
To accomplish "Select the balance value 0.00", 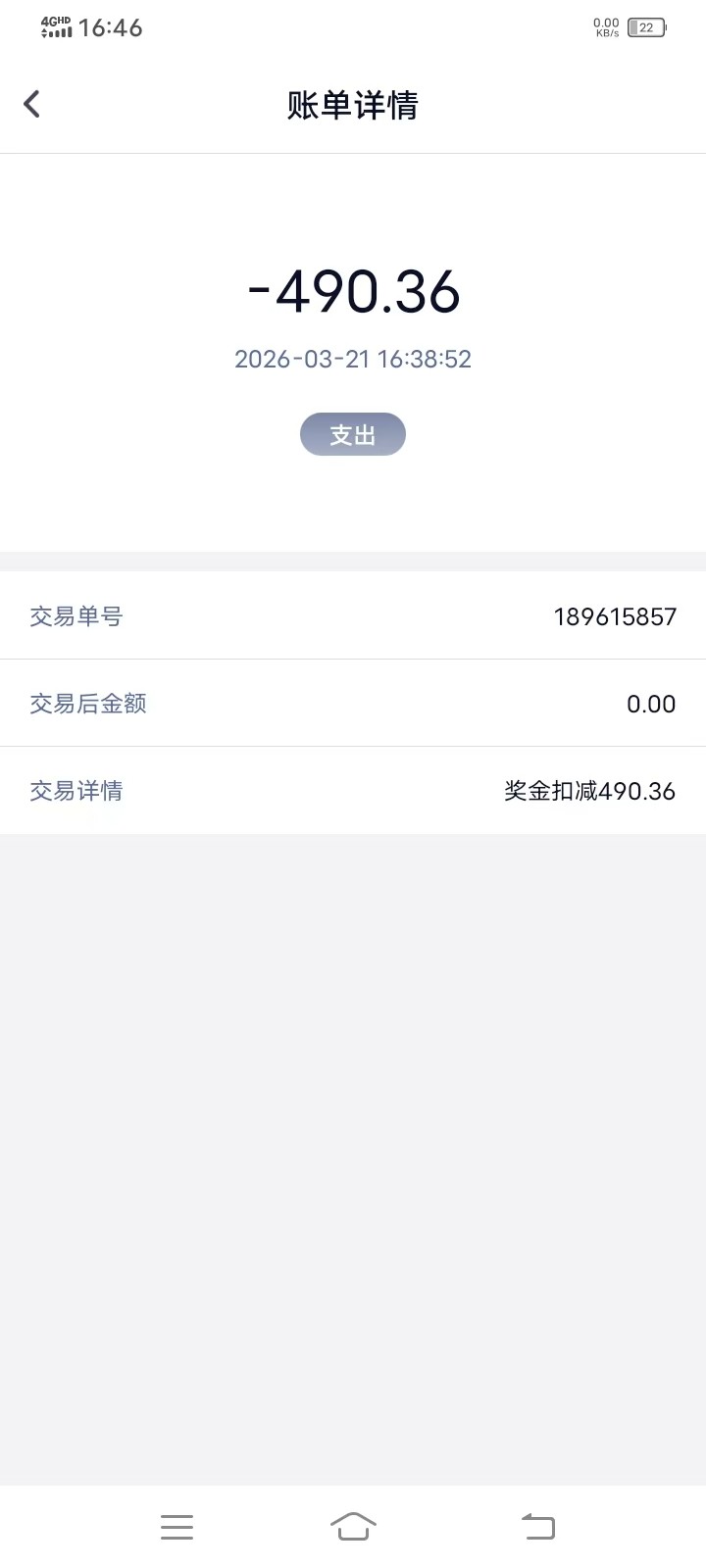I will [653, 703].
